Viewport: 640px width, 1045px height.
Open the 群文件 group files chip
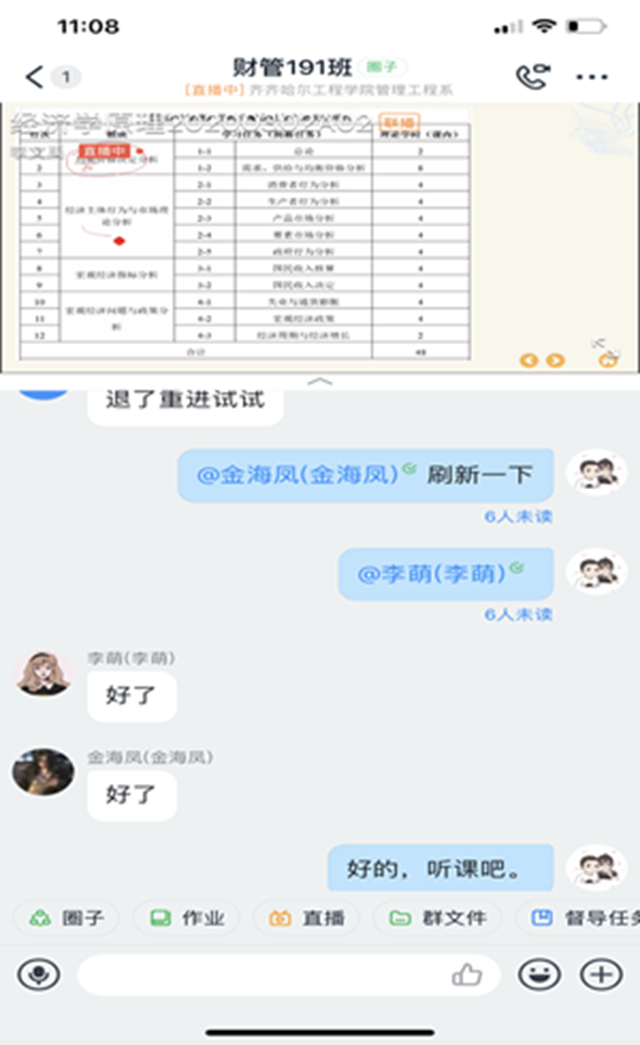click(438, 917)
